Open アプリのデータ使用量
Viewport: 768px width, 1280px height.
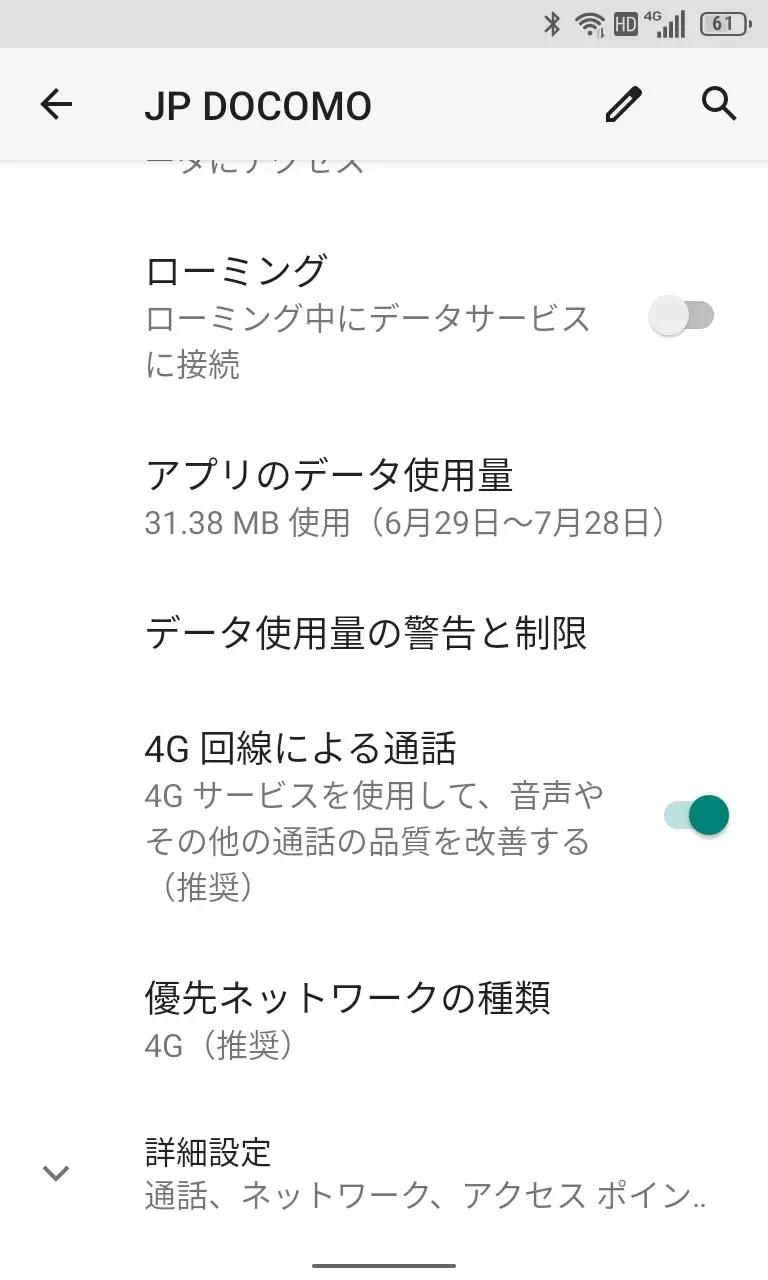click(x=384, y=497)
